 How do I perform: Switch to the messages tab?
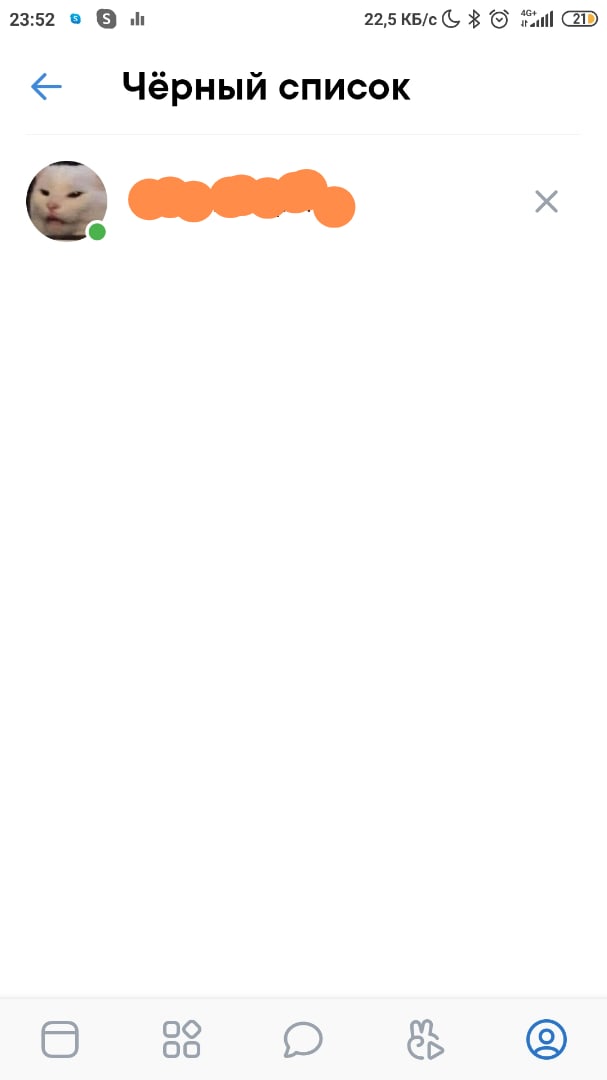303,1039
